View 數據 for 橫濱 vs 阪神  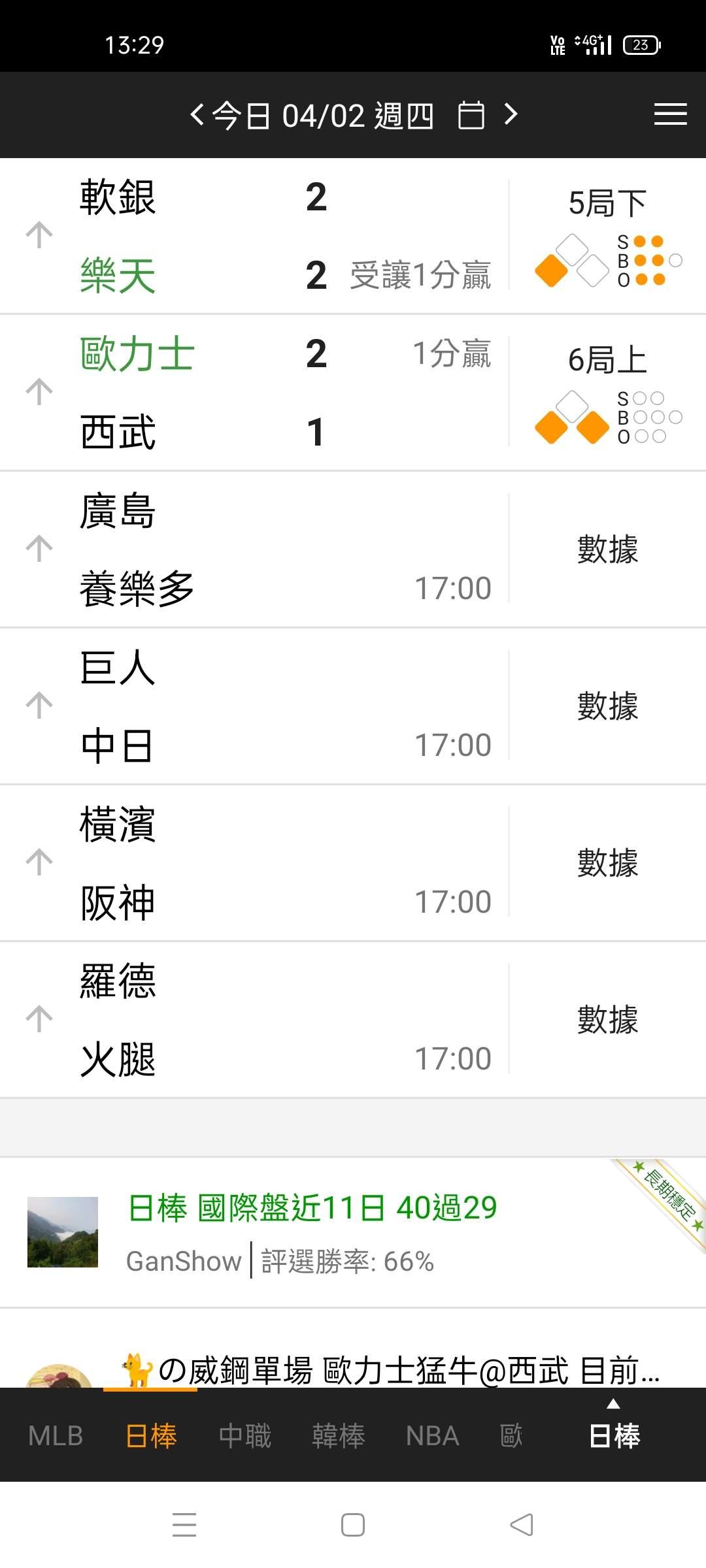click(607, 863)
